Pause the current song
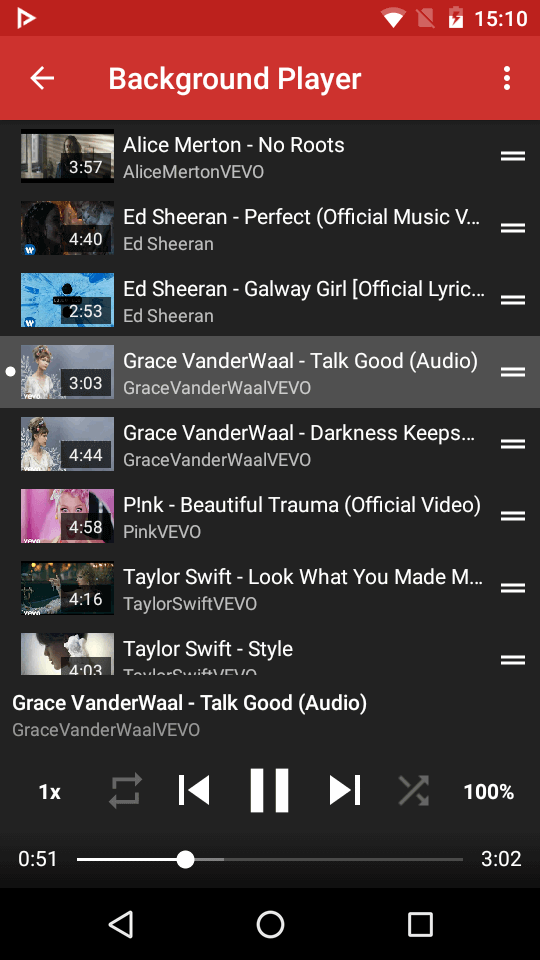This screenshot has width=540, height=960. (x=269, y=790)
